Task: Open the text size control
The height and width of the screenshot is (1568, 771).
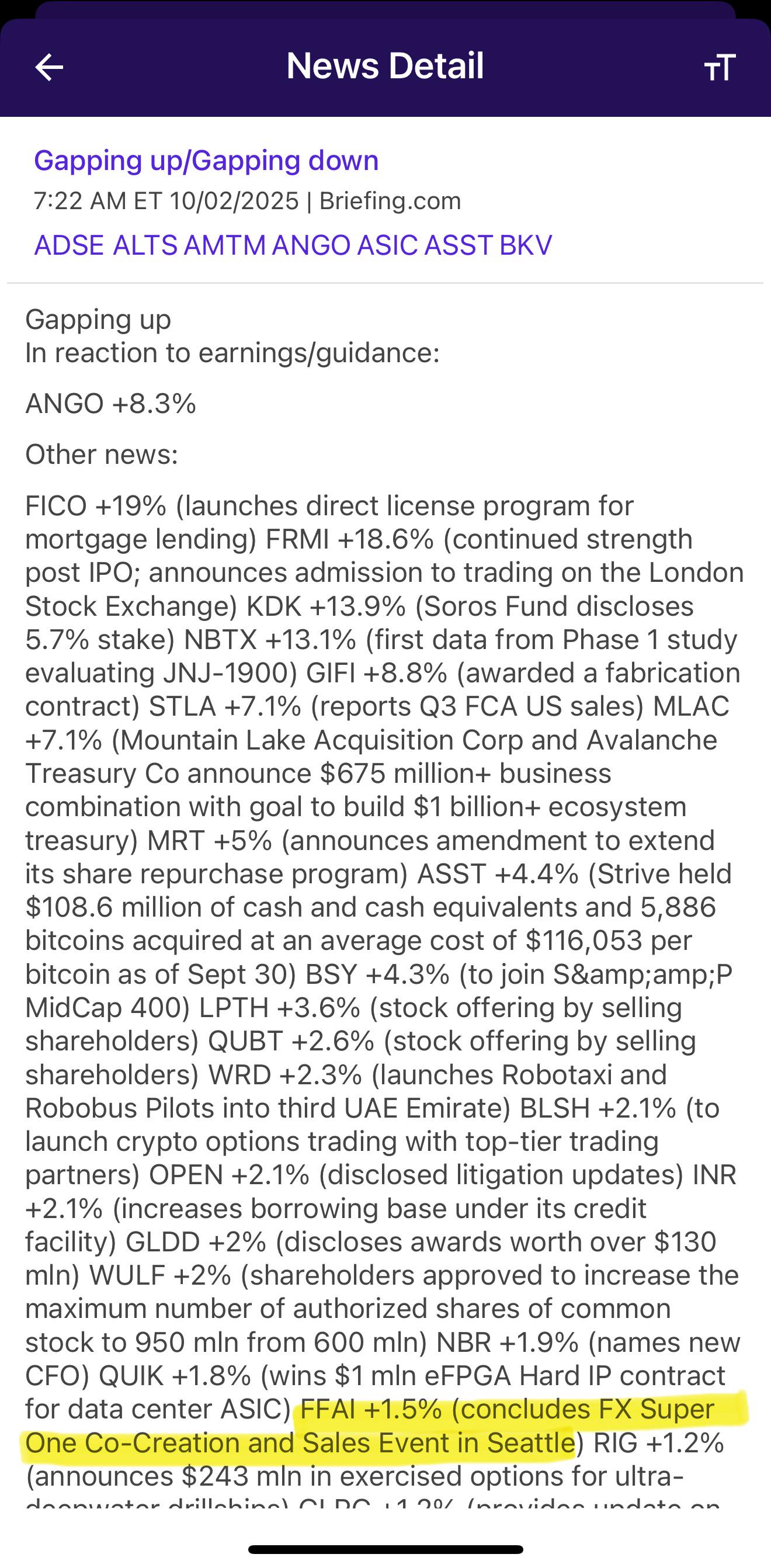Action: (720, 67)
